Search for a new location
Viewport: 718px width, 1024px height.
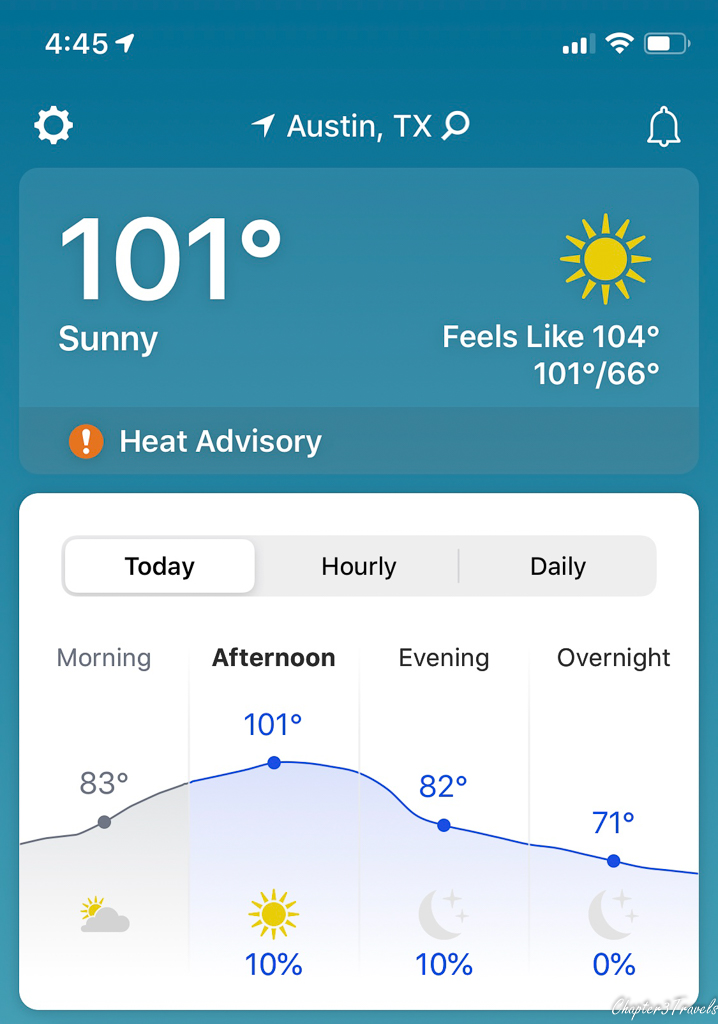coord(456,126)
